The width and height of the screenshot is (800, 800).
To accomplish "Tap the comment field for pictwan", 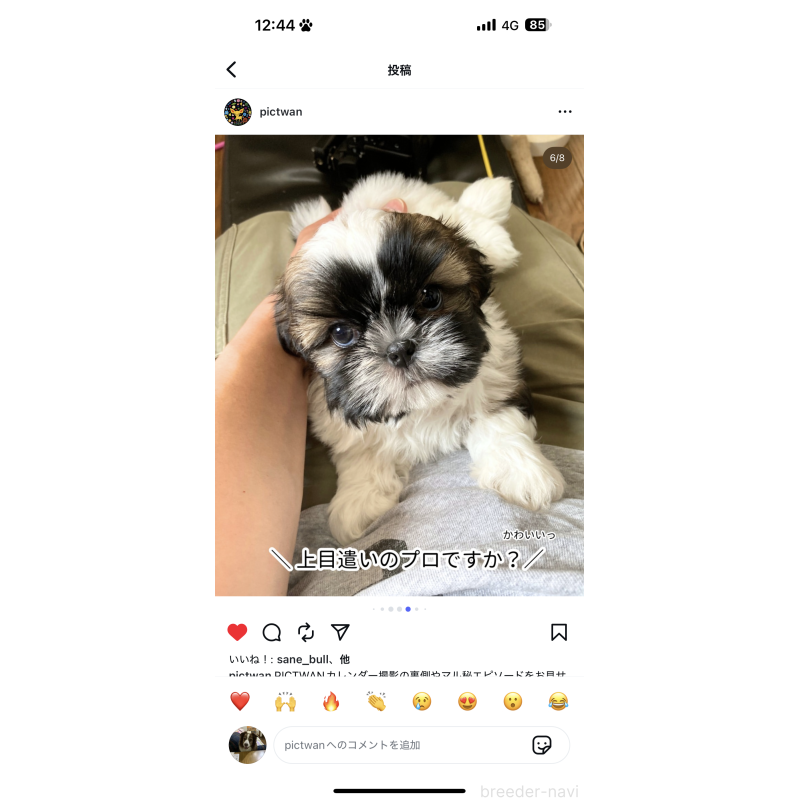I will tap(400, 745).
